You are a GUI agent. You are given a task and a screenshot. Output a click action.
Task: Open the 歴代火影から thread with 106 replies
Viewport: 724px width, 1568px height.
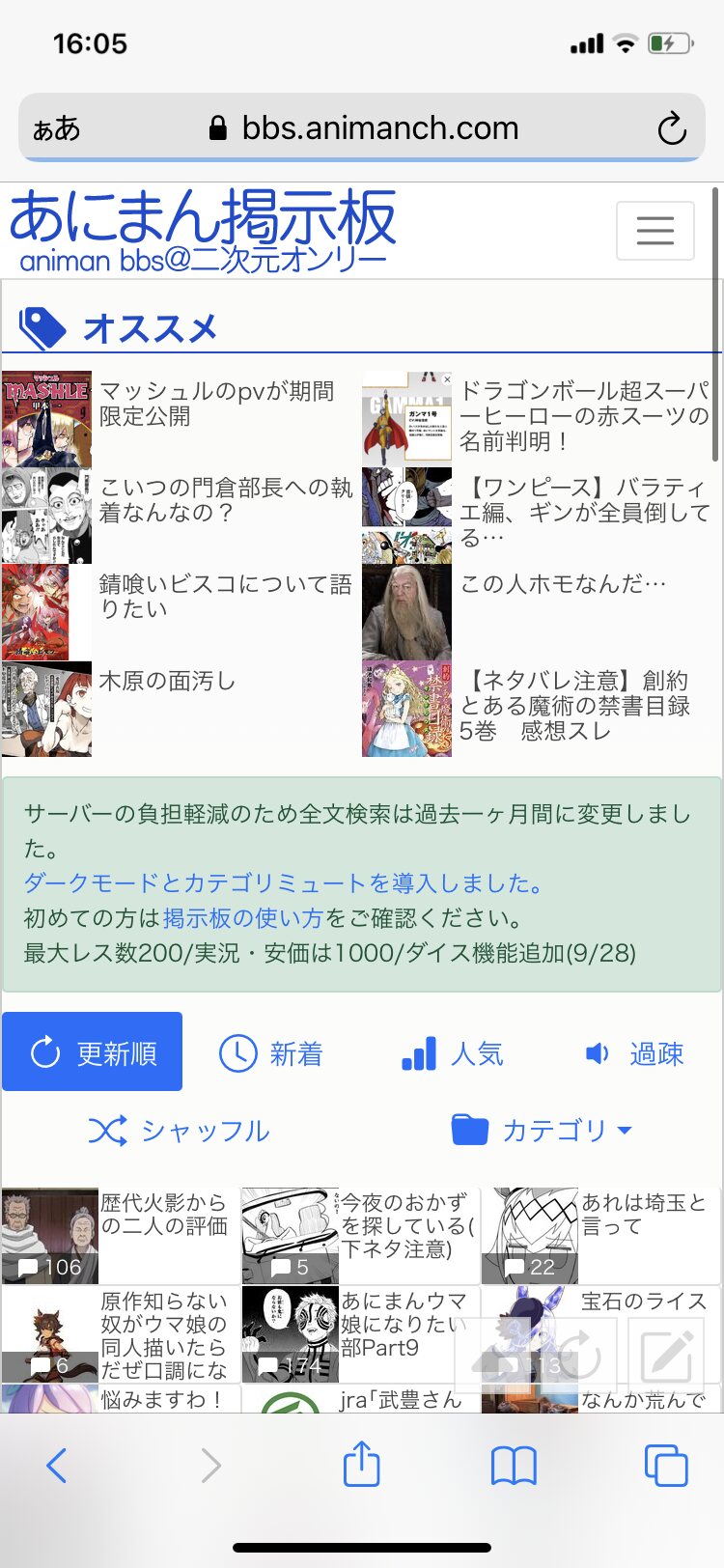coord(162,1215)
